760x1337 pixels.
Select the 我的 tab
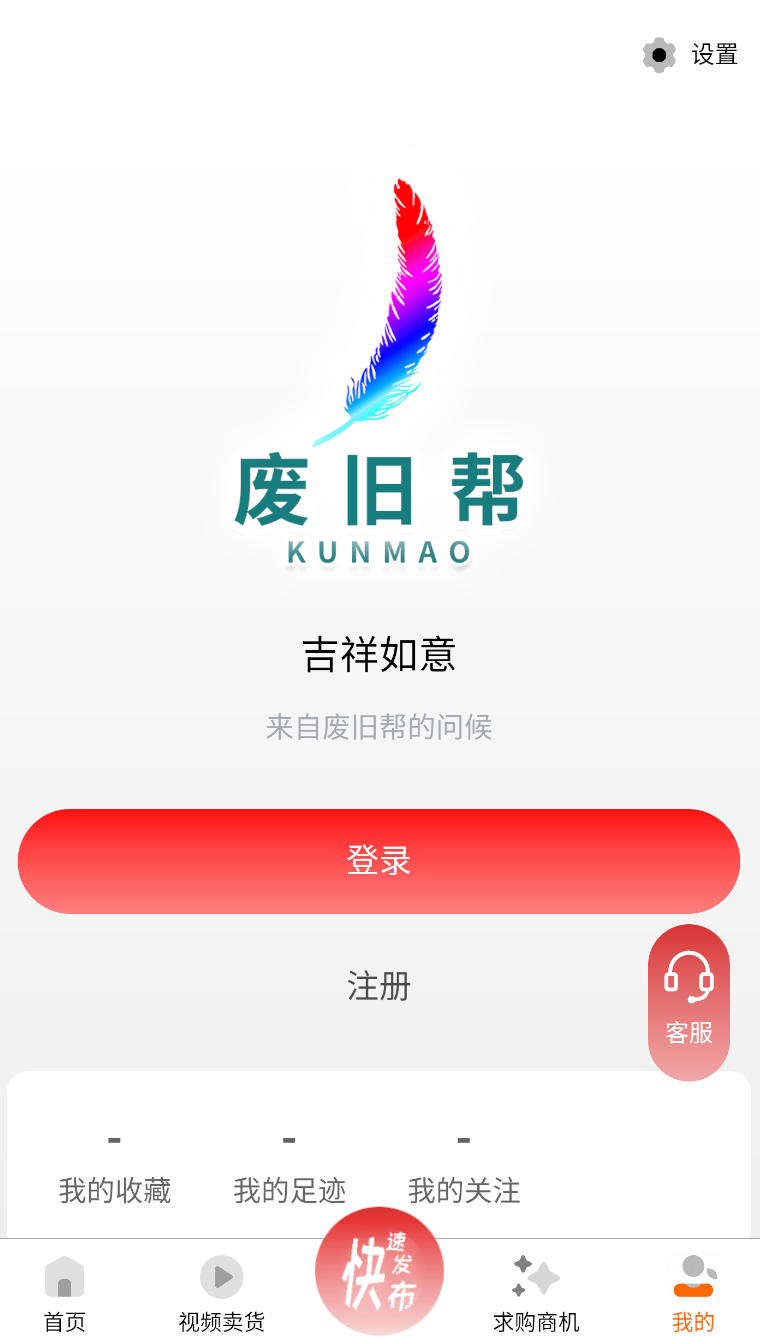click(693, 1294)
